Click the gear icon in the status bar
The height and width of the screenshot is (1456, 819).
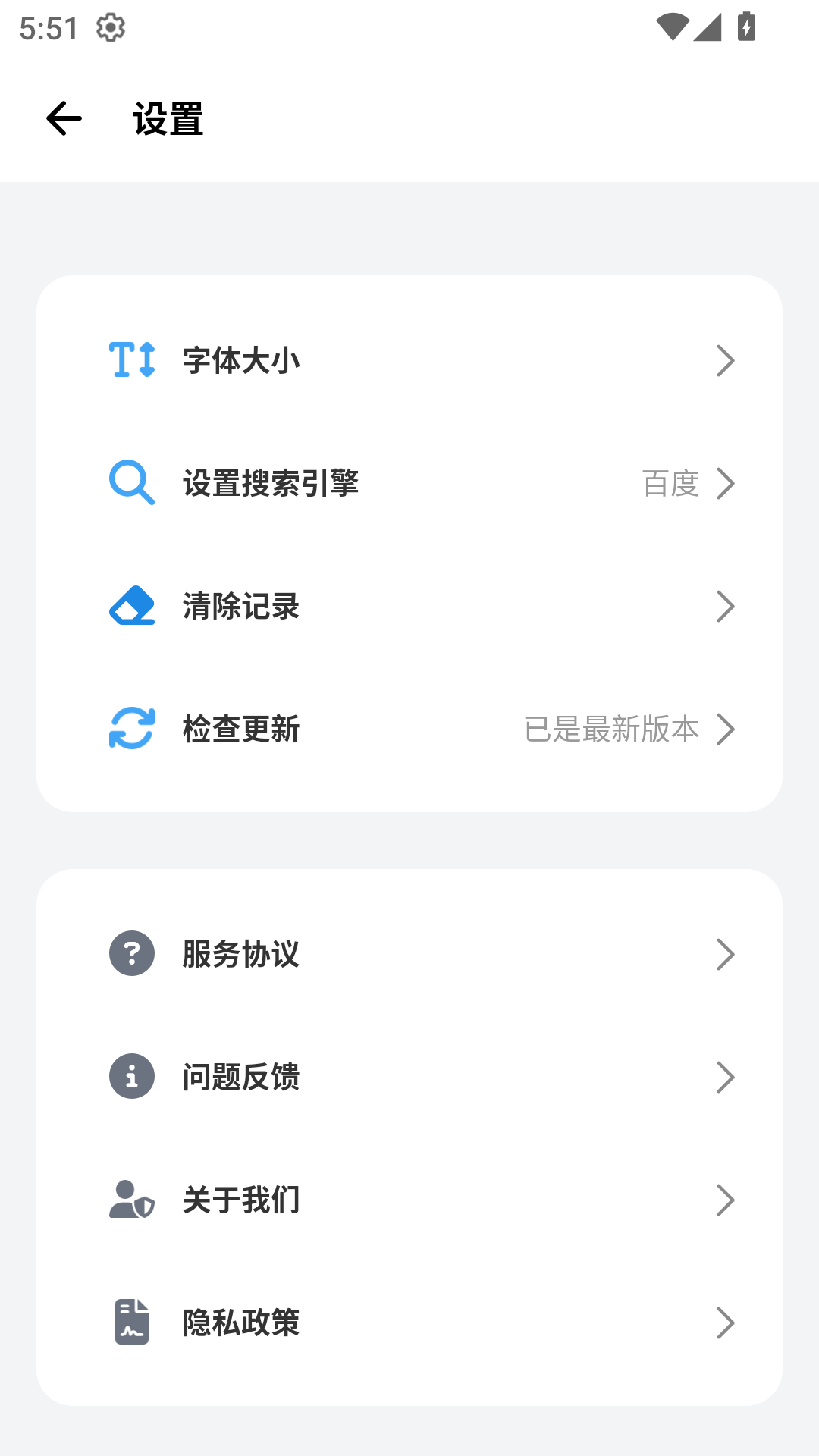pos(109,28)
